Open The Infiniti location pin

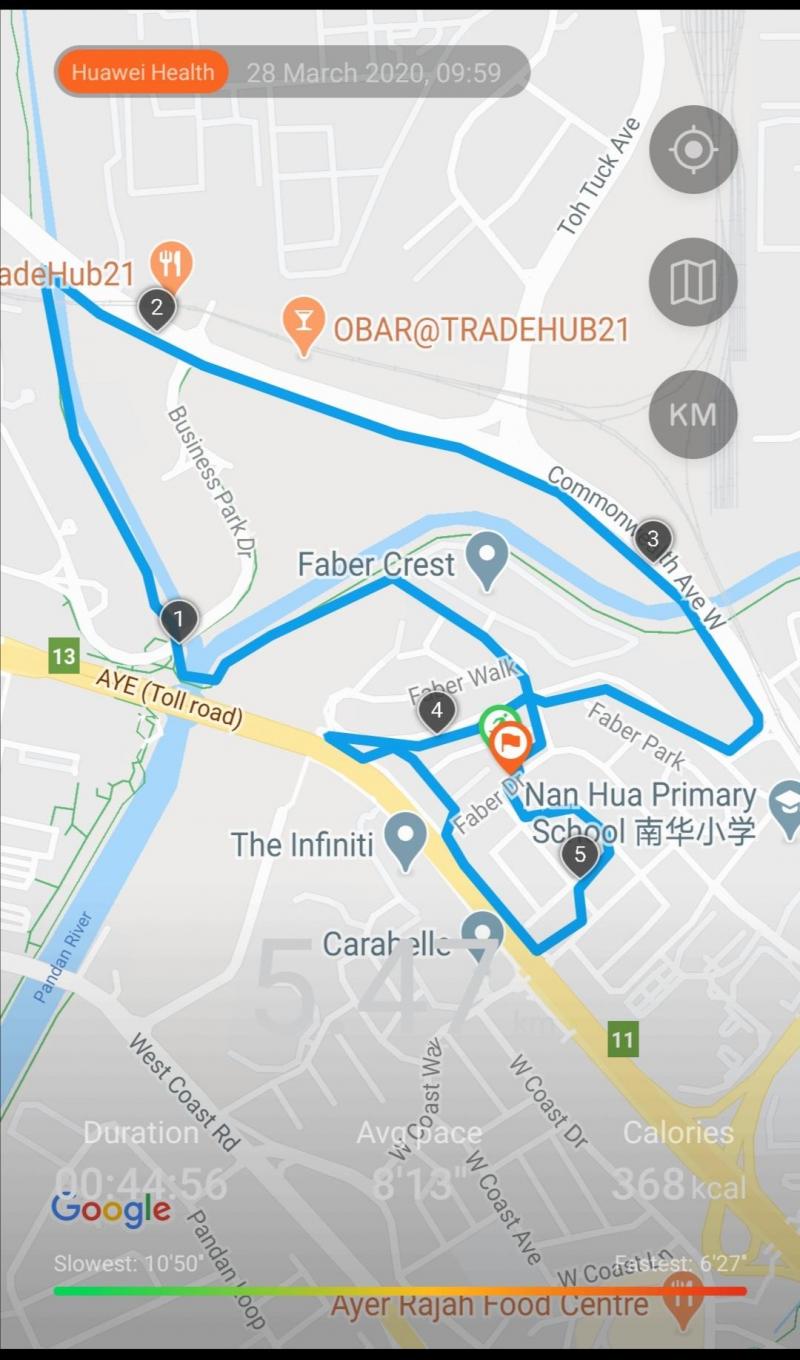tap(406, 841)
